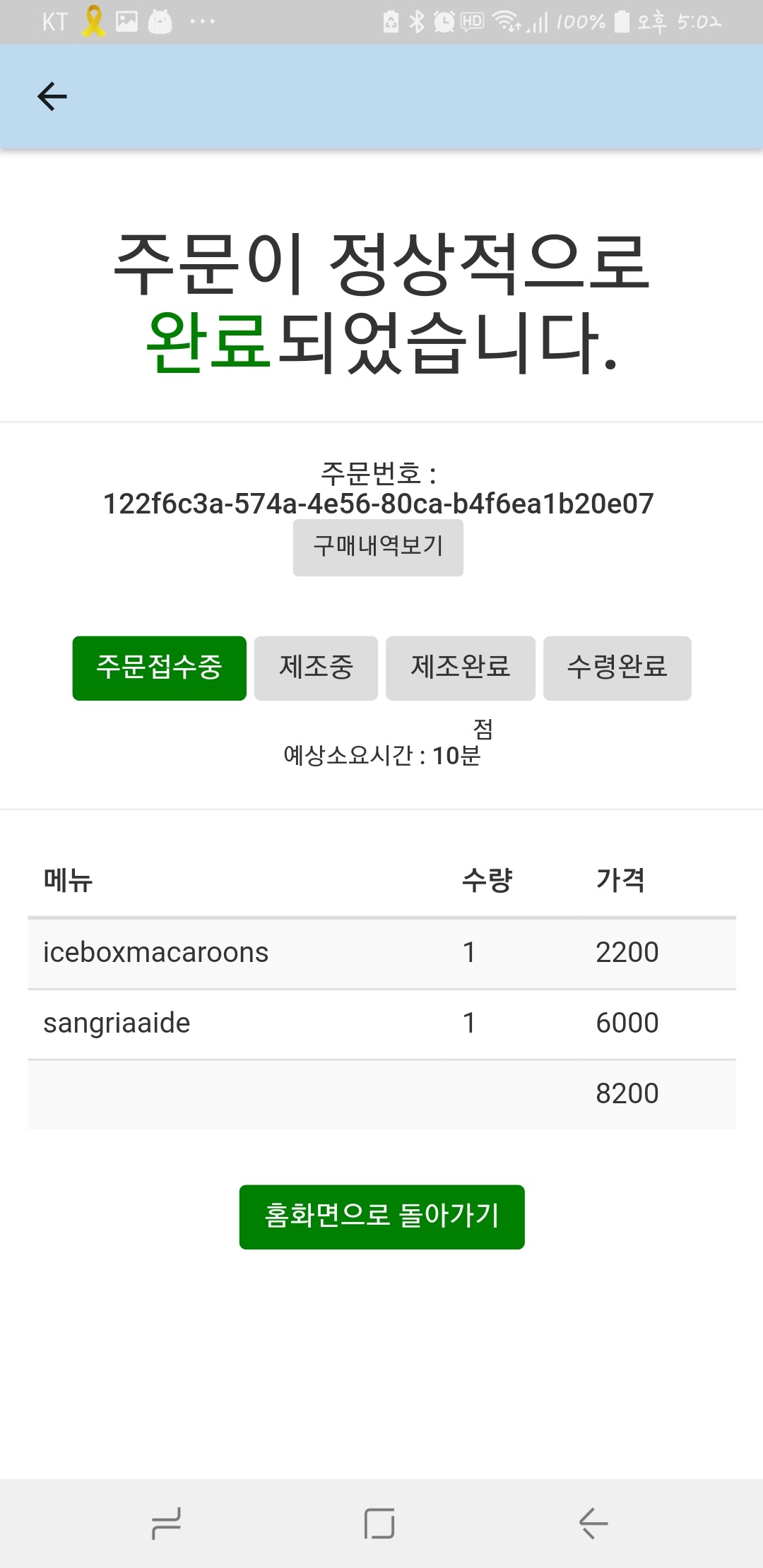The width and height of the screenshot is (763, 1568).
Task: Tap the Wi-Fi icon in the status bar
Action: tap(505, 21)
